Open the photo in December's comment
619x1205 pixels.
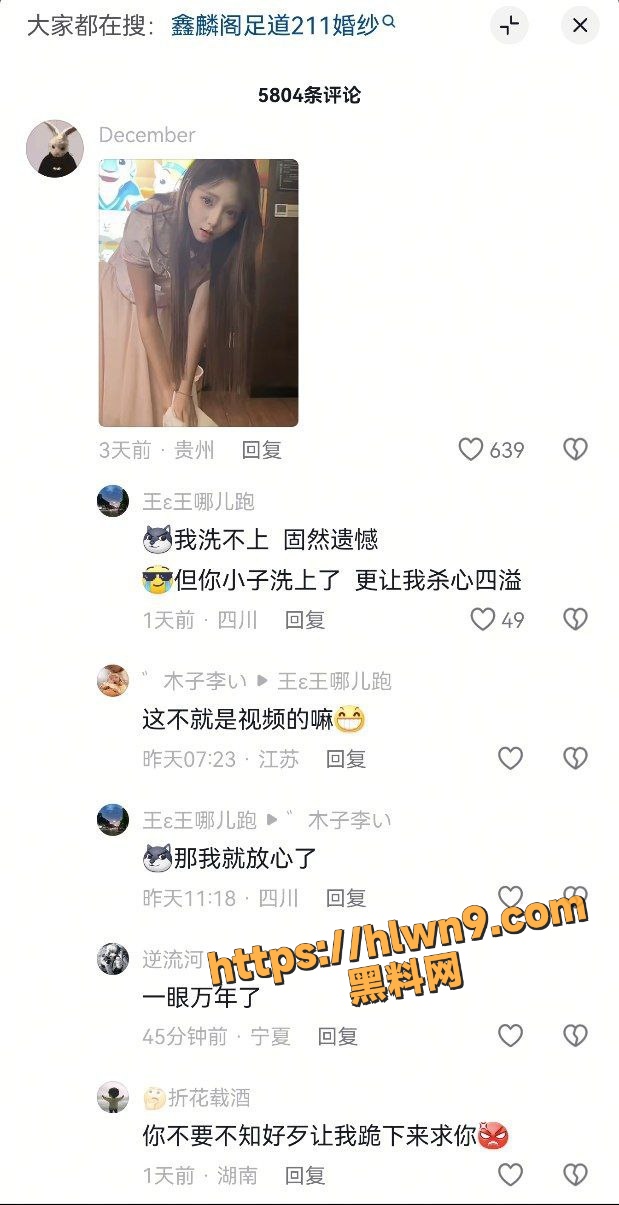(198, 293)
